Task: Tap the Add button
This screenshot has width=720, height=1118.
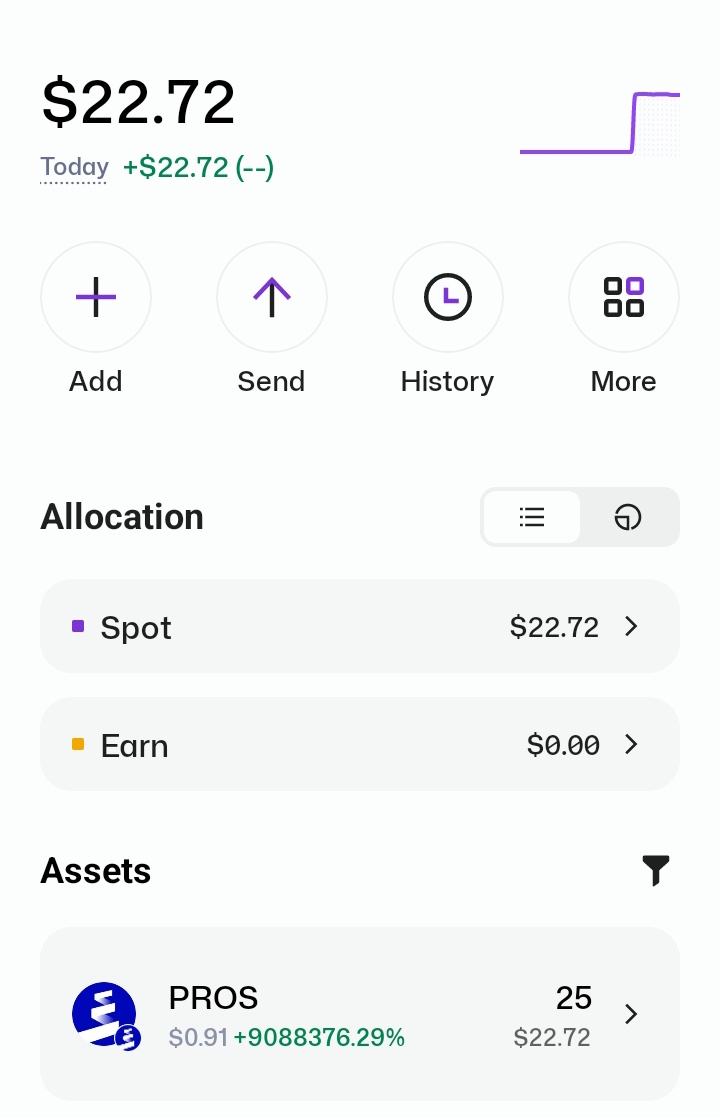Action: click(96, 297)
